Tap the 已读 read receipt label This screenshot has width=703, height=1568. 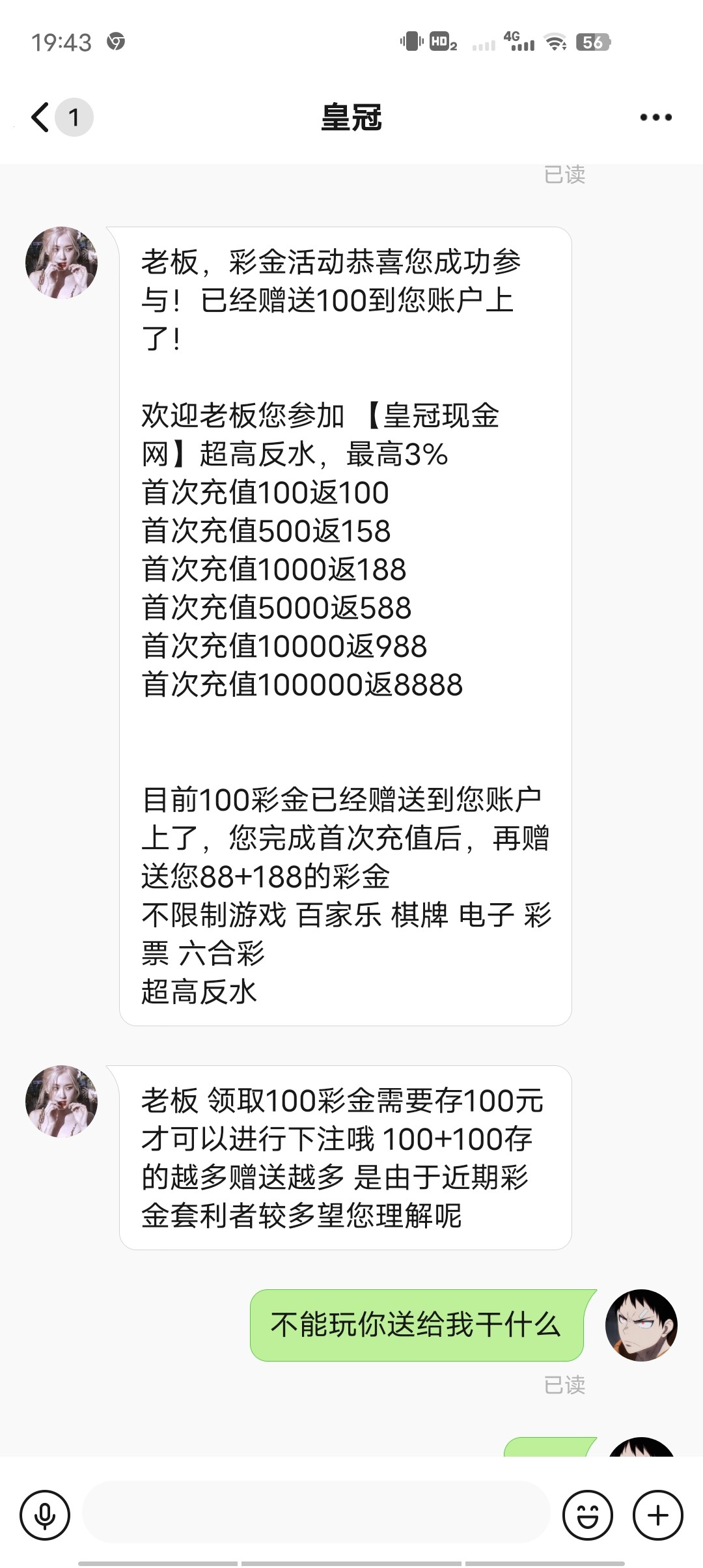[565, 175]
